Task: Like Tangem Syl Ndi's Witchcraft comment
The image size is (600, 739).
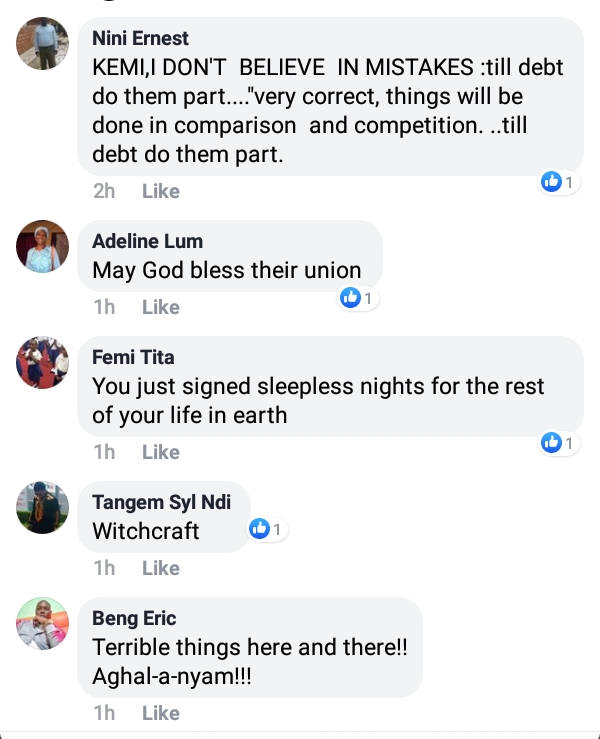Action: coord(160,568)
